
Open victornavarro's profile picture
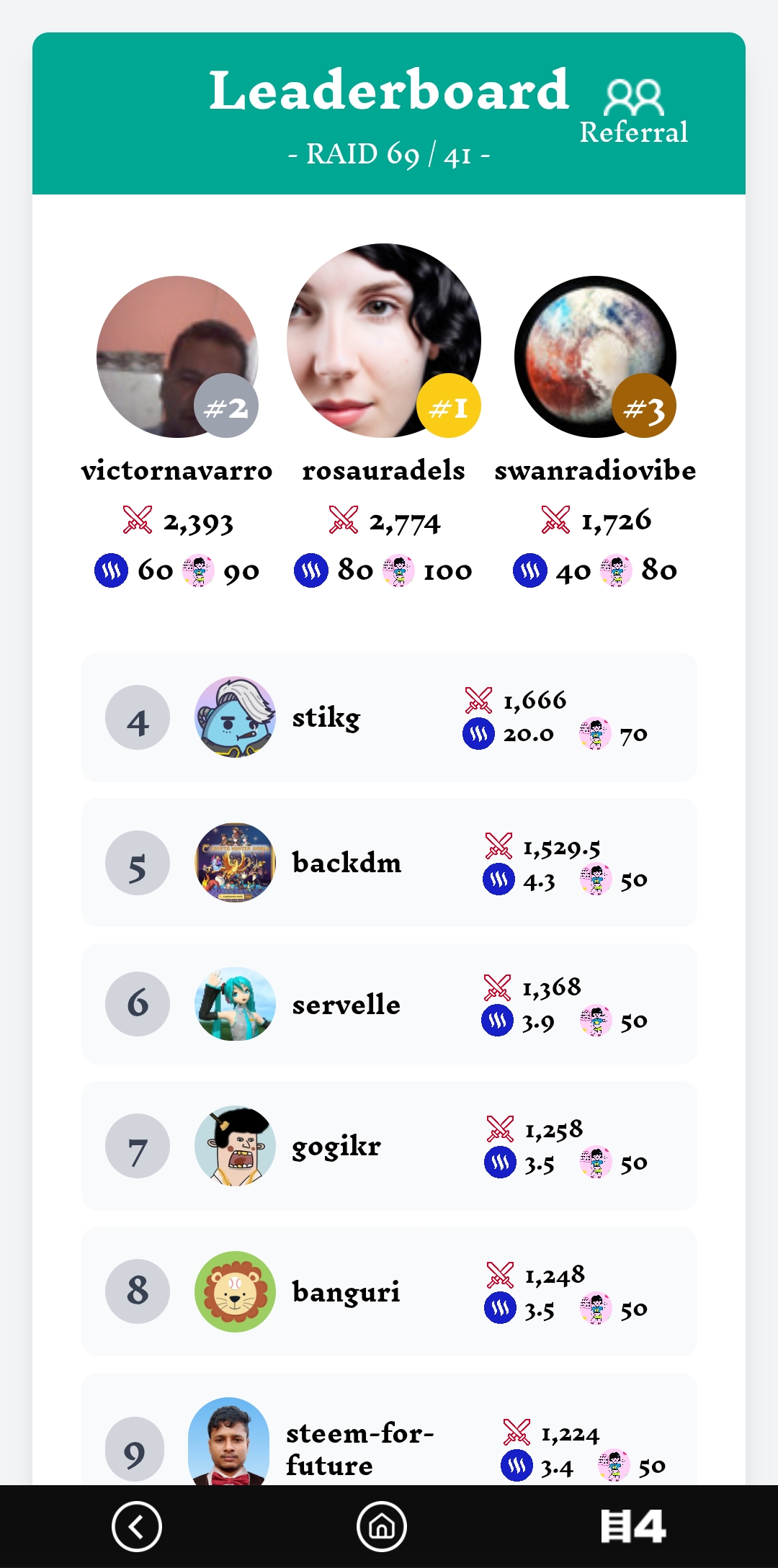tap(177, 357)
